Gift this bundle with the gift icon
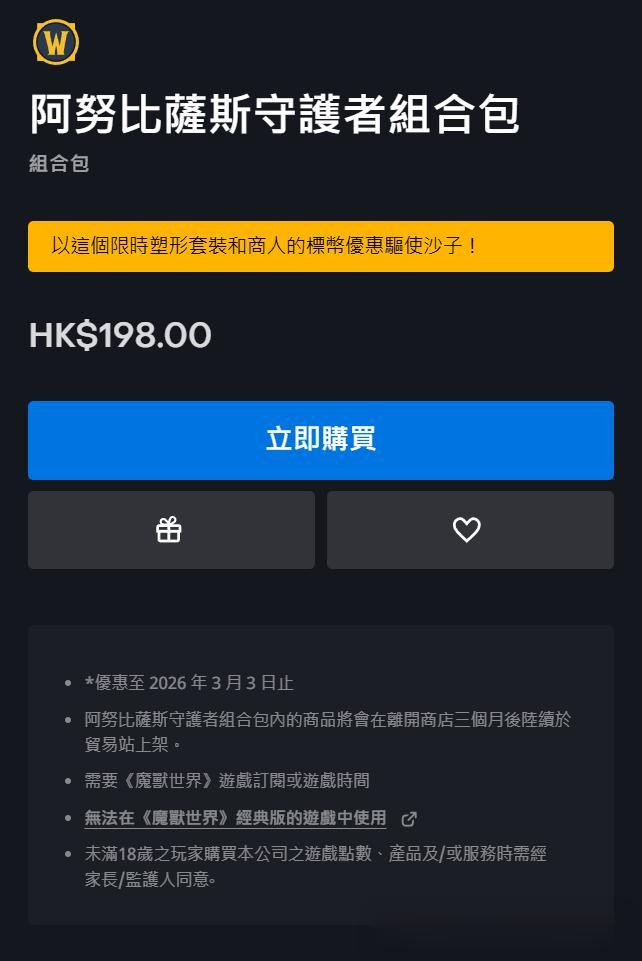Screen dimensions: 642x961 tap(172, 530)
